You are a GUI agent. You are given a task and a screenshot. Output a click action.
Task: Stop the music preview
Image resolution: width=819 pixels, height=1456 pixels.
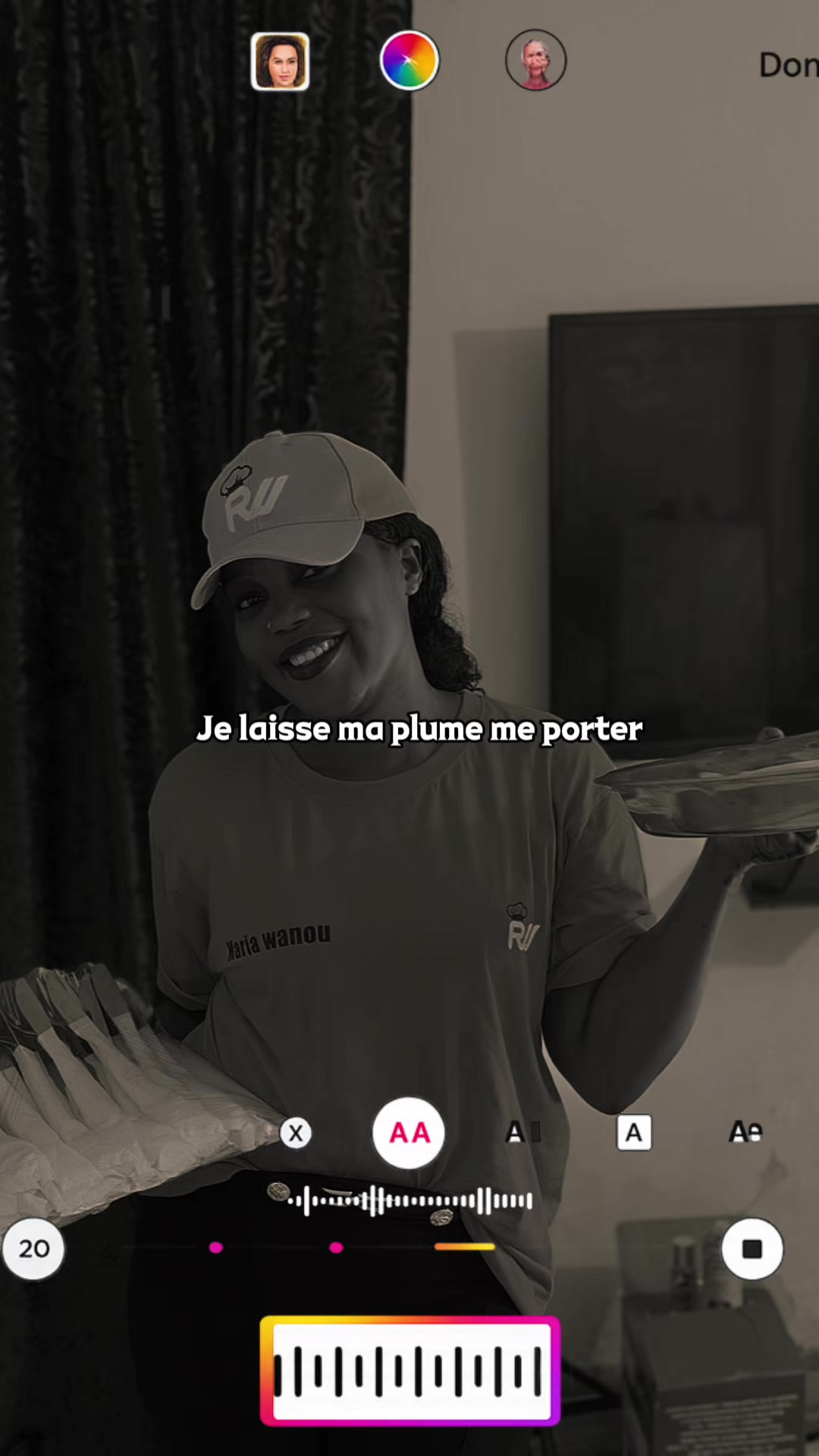[x=752, y=1249]
